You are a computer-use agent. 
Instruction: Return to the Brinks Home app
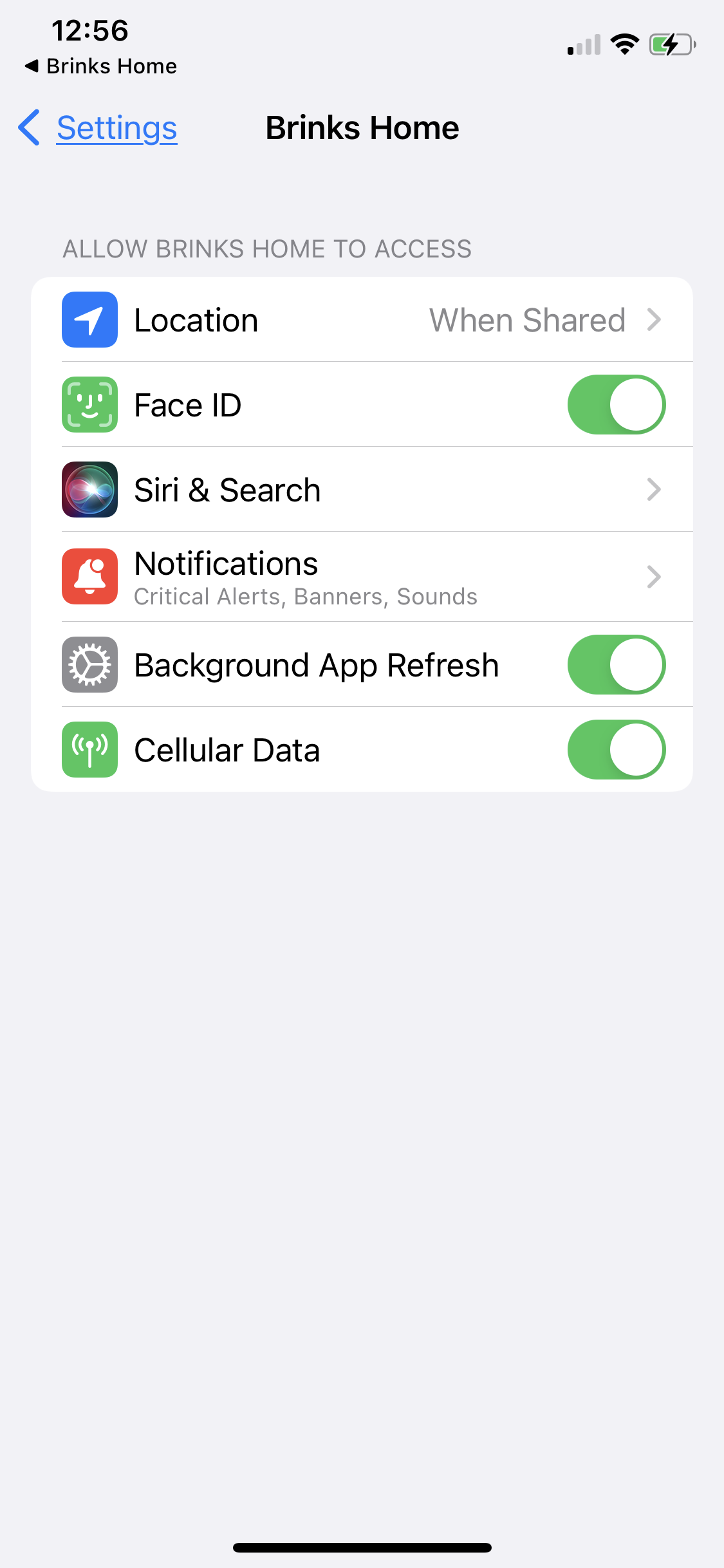(x=101, y=66)
